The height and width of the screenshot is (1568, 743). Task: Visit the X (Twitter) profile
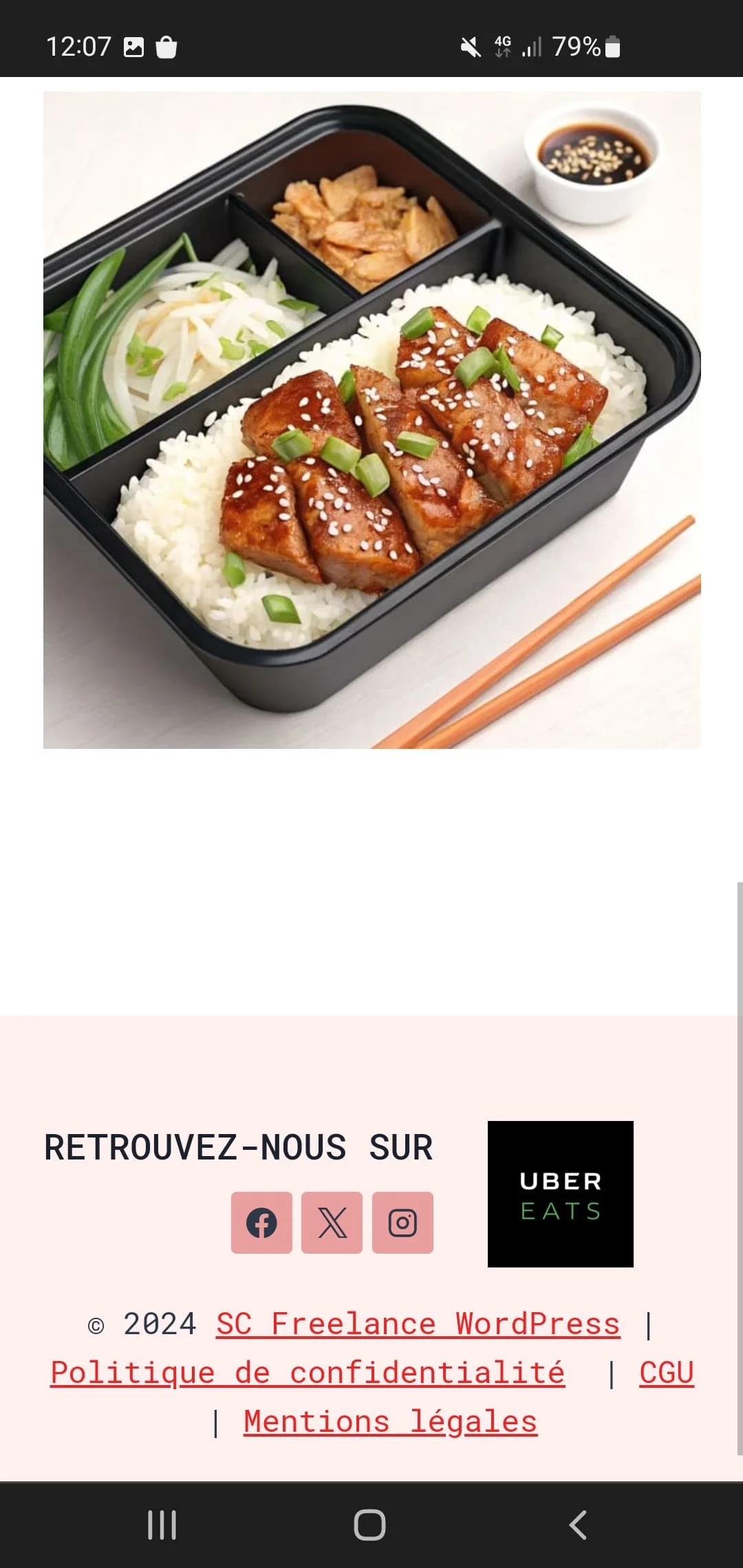(332, 1223)
